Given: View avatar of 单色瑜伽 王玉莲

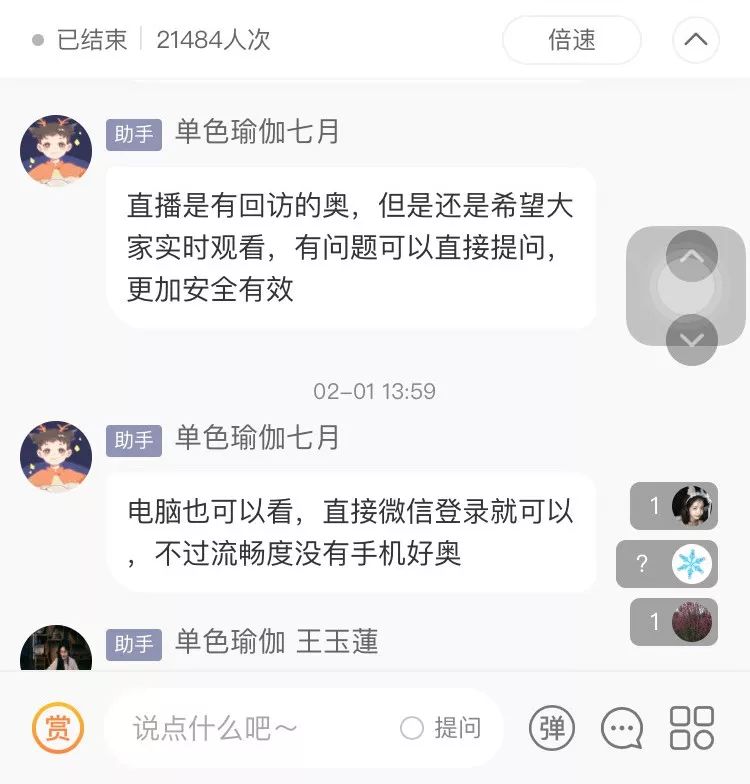Looking at the screenshot, I should tap(56, 648).
